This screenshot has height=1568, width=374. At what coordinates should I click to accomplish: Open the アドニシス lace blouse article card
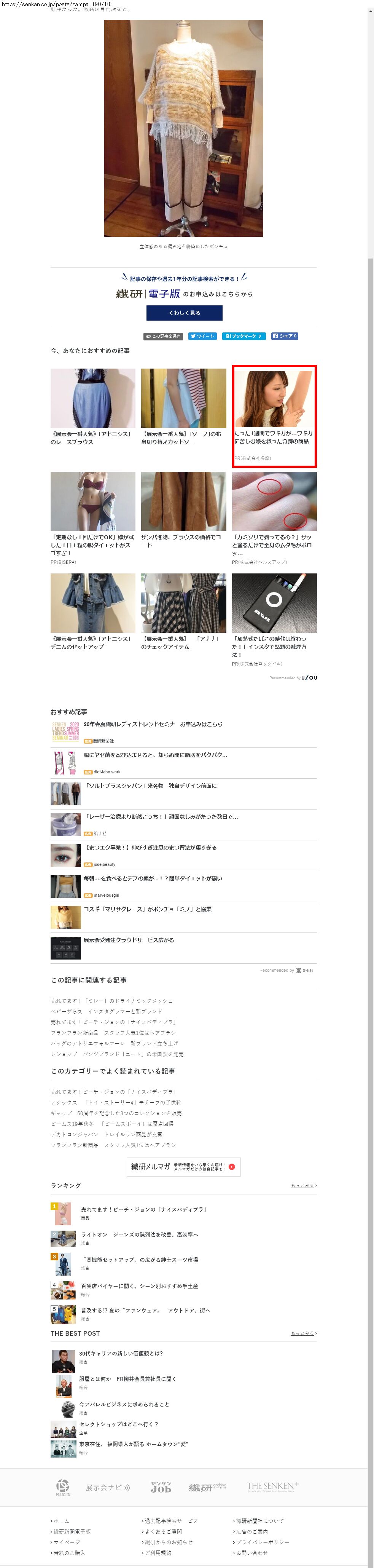pos(92,406)
